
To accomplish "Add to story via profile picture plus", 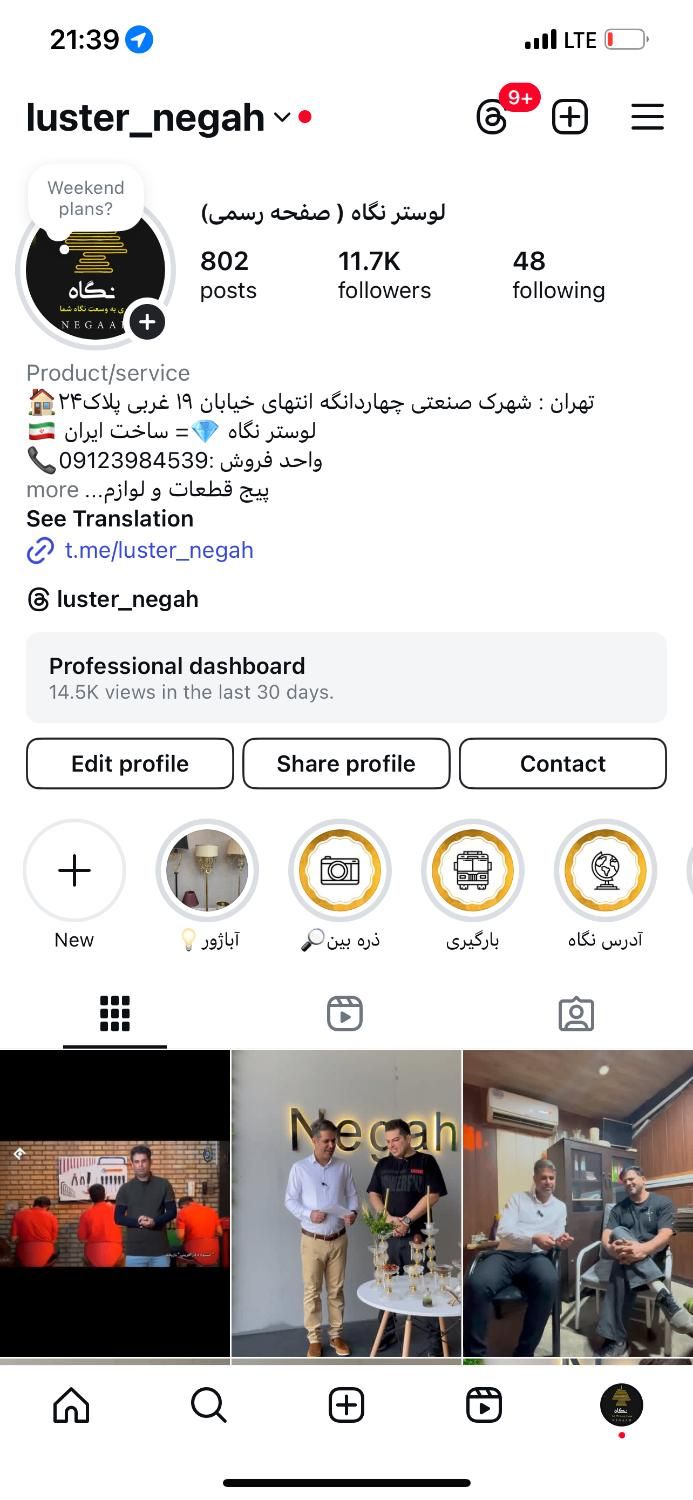I will point(147,322).
